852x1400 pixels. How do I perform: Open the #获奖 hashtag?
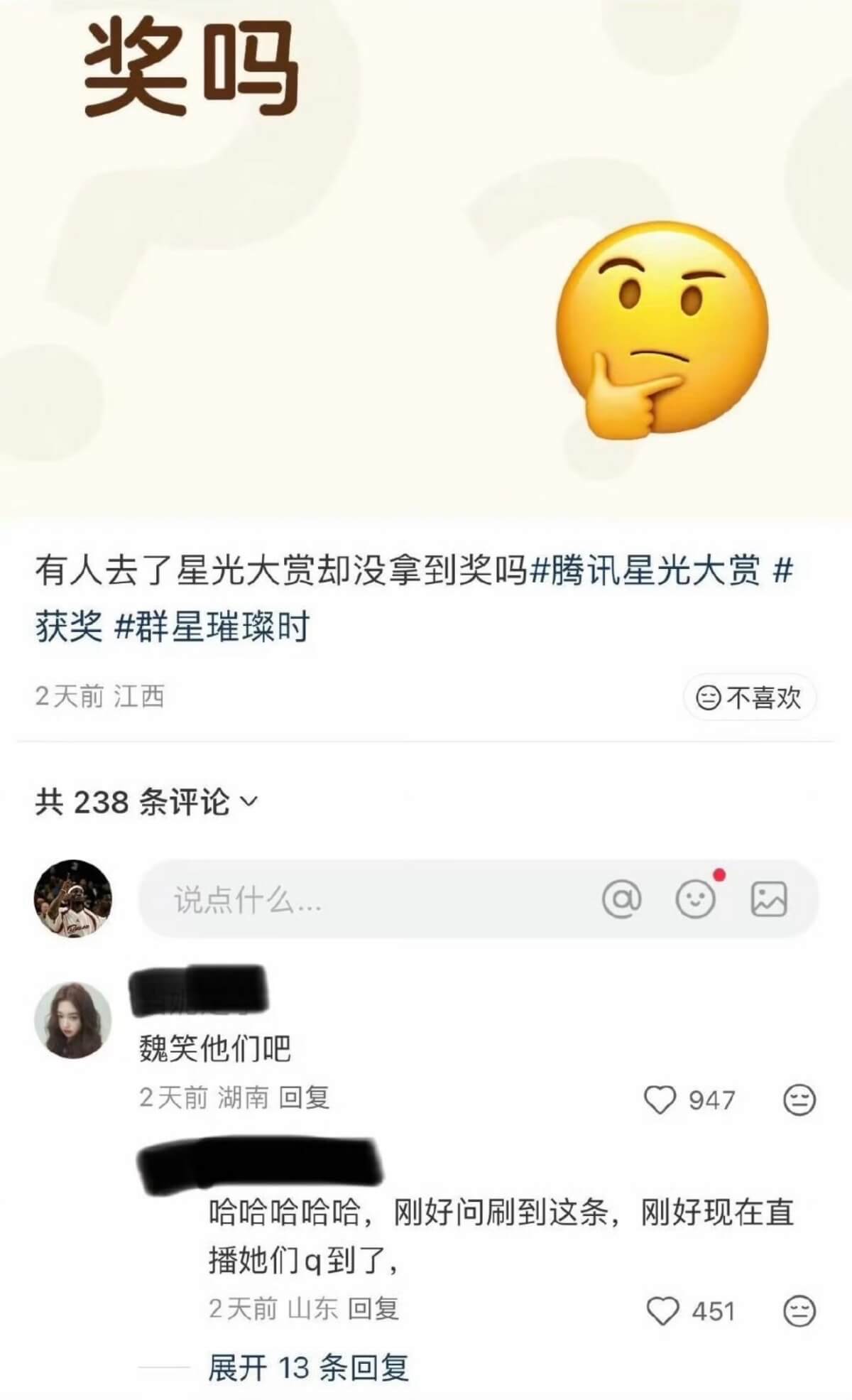tap(67, 628)
